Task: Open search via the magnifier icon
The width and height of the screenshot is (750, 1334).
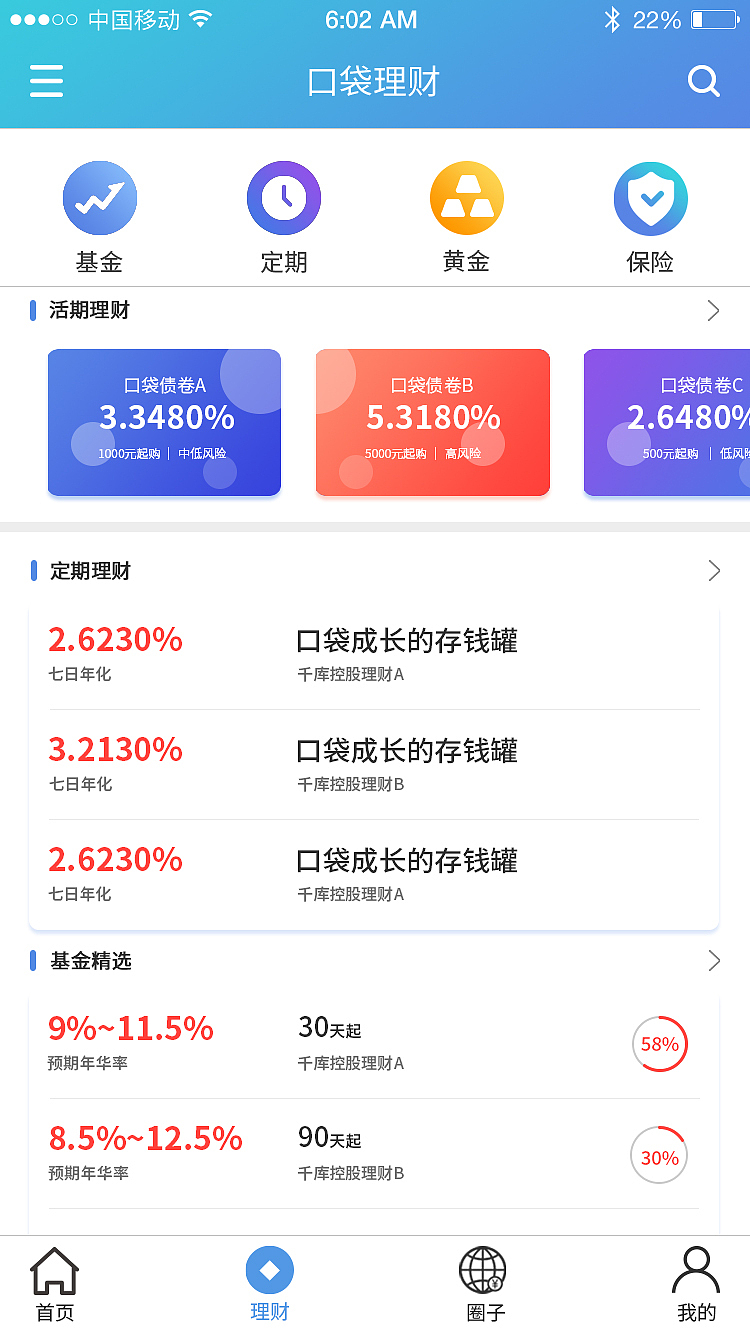Action: tap(704, 82)
